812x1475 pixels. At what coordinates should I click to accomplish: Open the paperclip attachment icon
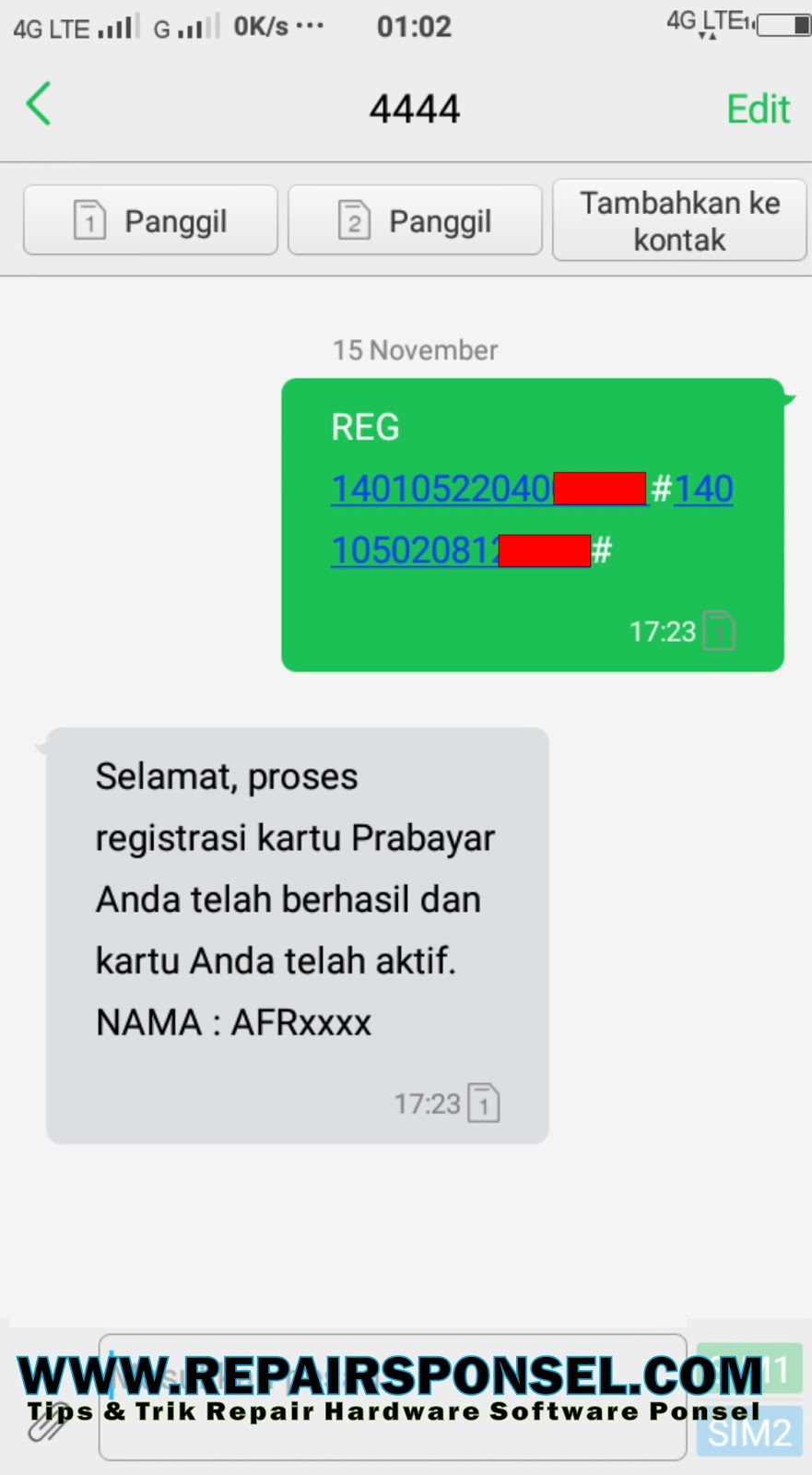44,1422
